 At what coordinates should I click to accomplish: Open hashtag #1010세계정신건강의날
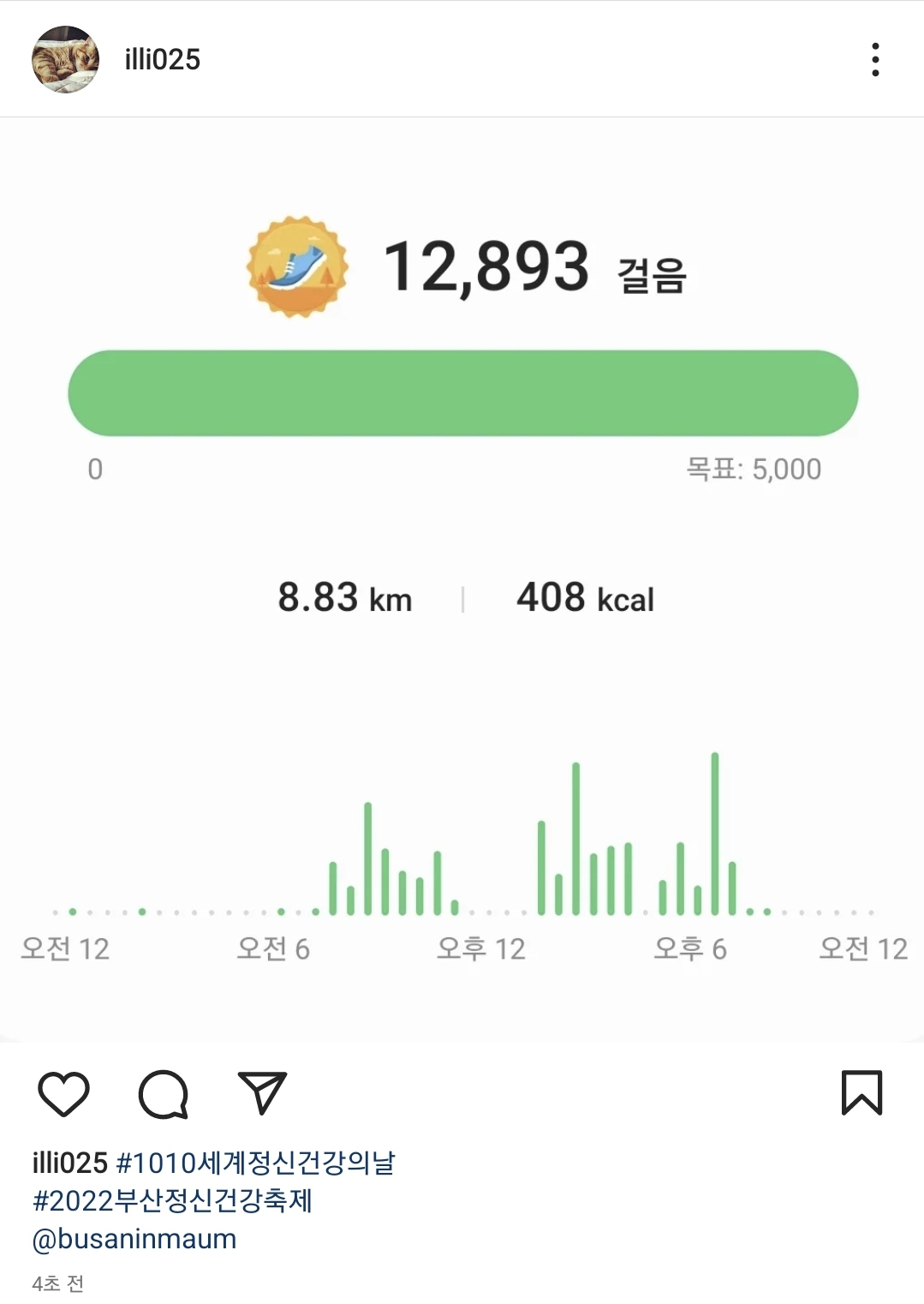[x=255, y=1163]
